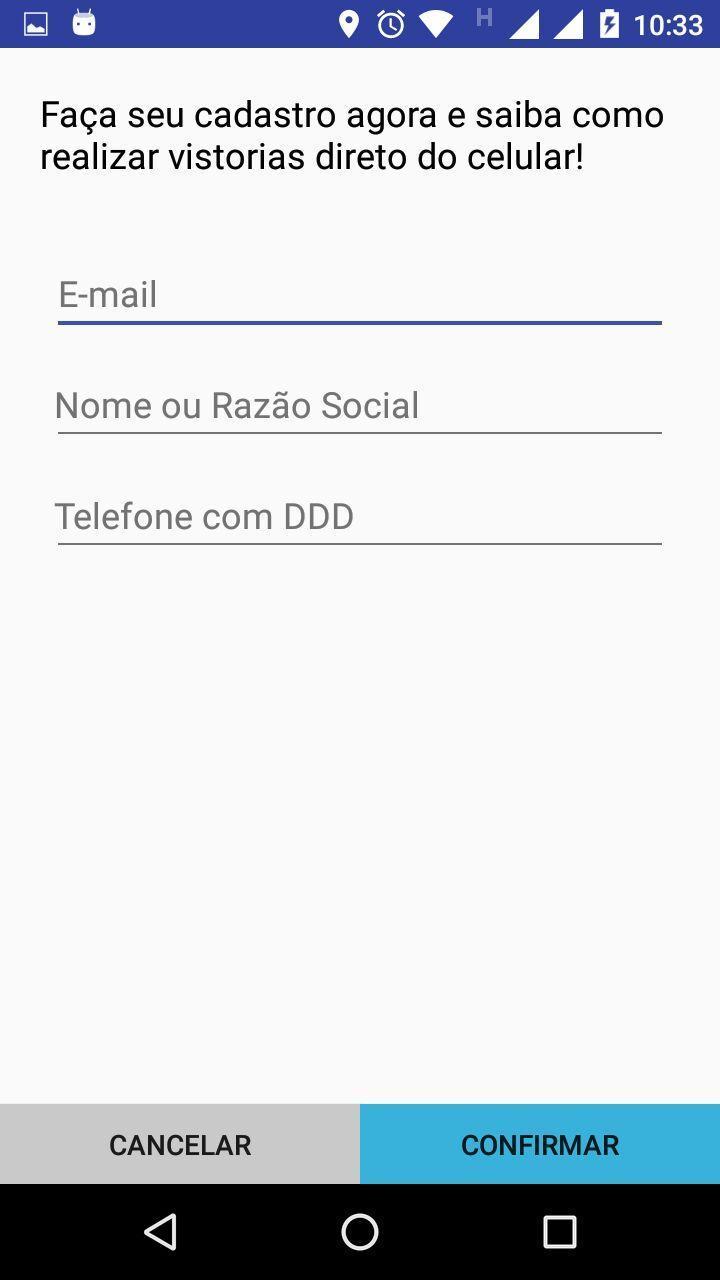
Task: Tap CANCELAR to dismiss the form
Action: click(x=180, y=1143)
